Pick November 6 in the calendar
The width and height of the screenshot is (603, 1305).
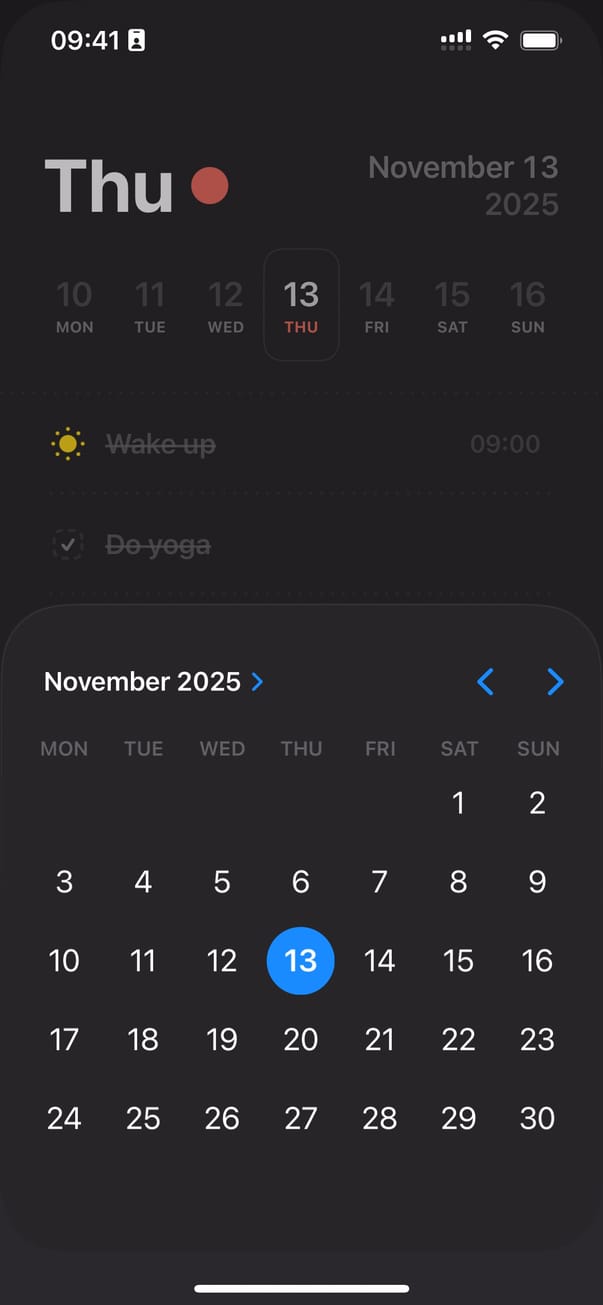(300, 882)
